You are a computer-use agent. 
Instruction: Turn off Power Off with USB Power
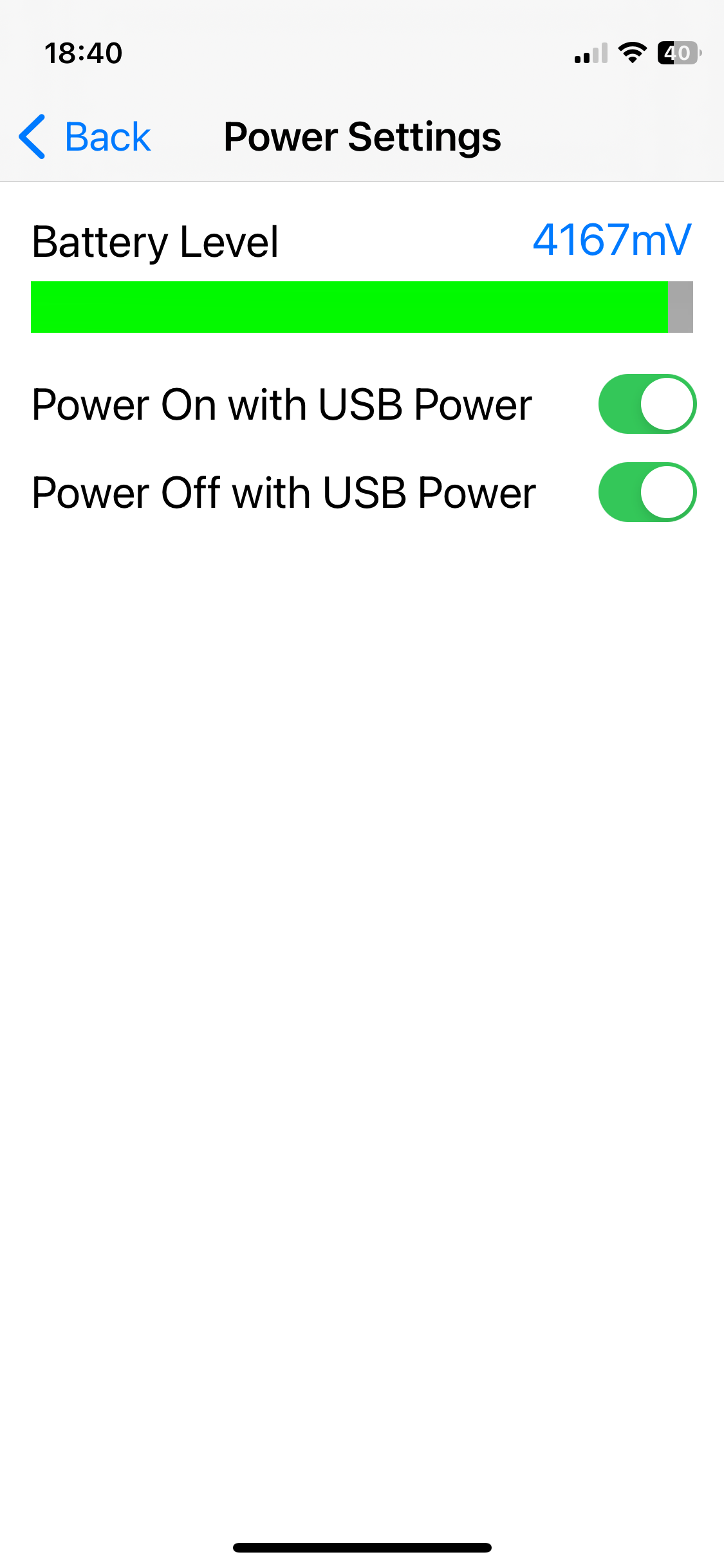coord(647,492)
